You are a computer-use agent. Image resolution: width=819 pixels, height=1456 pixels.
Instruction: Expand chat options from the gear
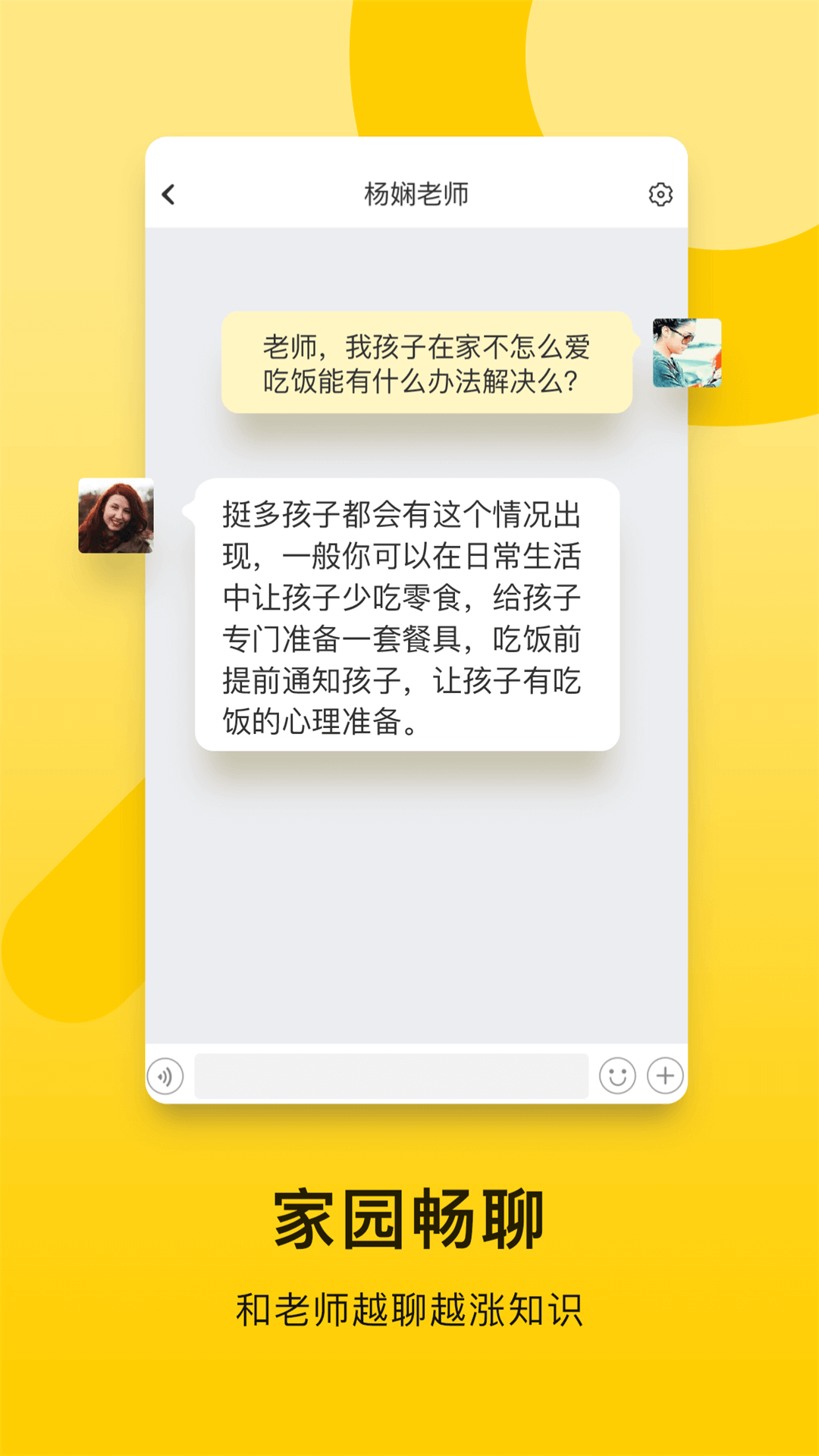tap(661, 195)
